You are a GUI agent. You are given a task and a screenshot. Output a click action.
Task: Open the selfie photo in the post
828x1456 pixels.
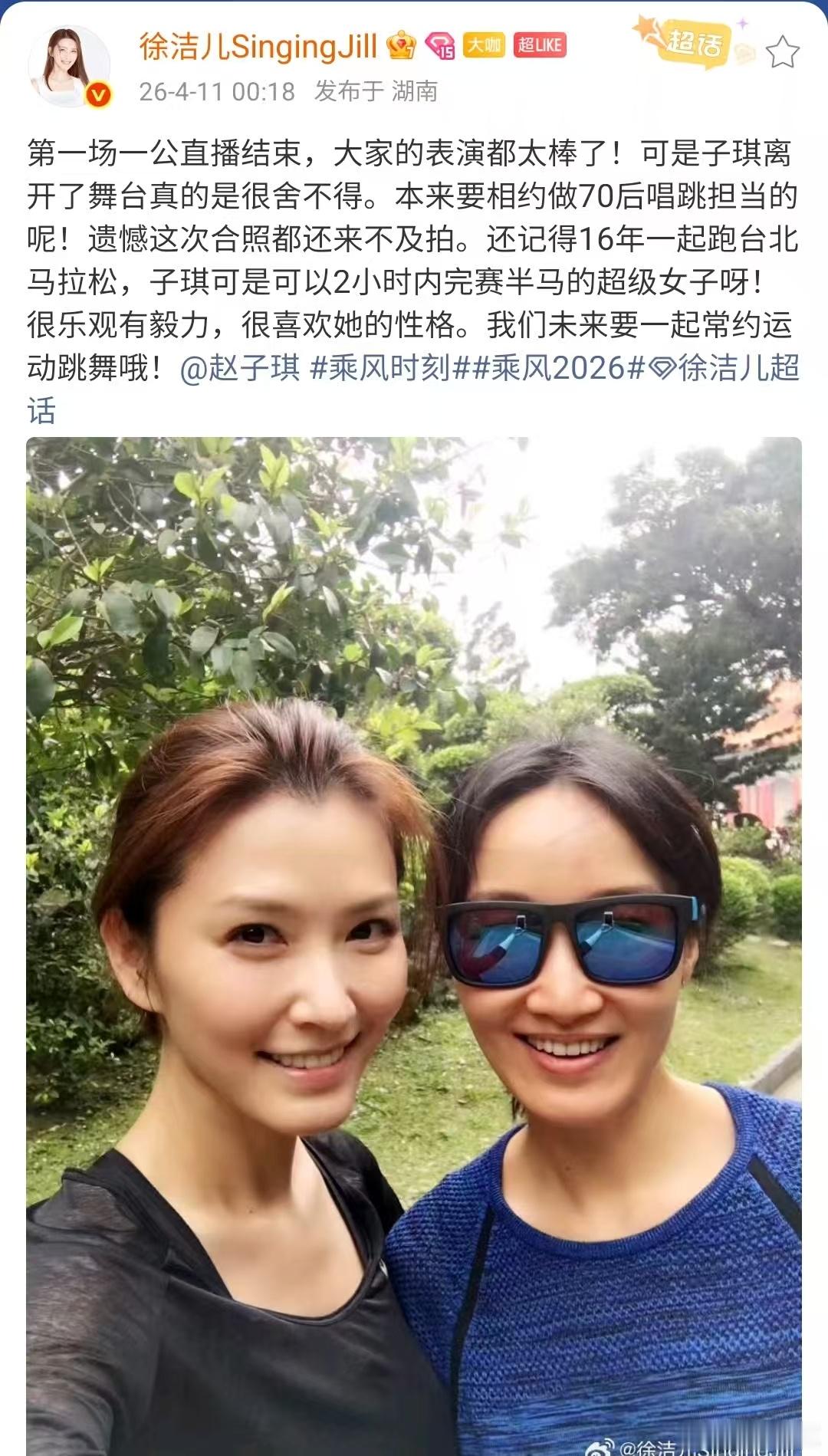(414, 943)
